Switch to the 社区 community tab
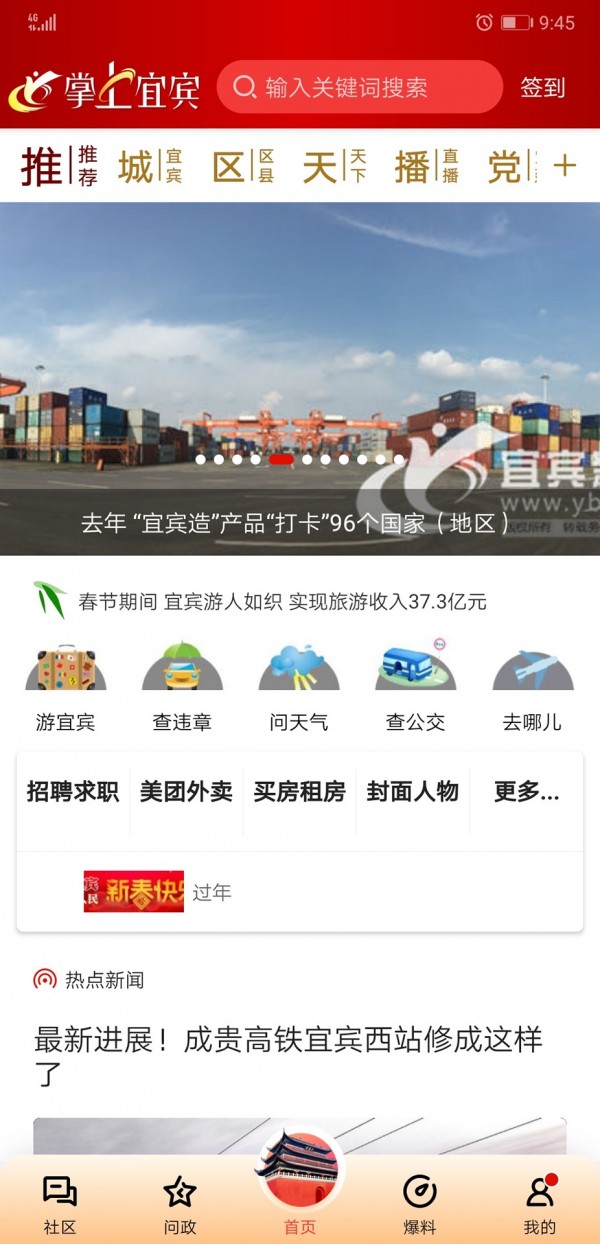 pyautogui.click(x=60, y=1203)
